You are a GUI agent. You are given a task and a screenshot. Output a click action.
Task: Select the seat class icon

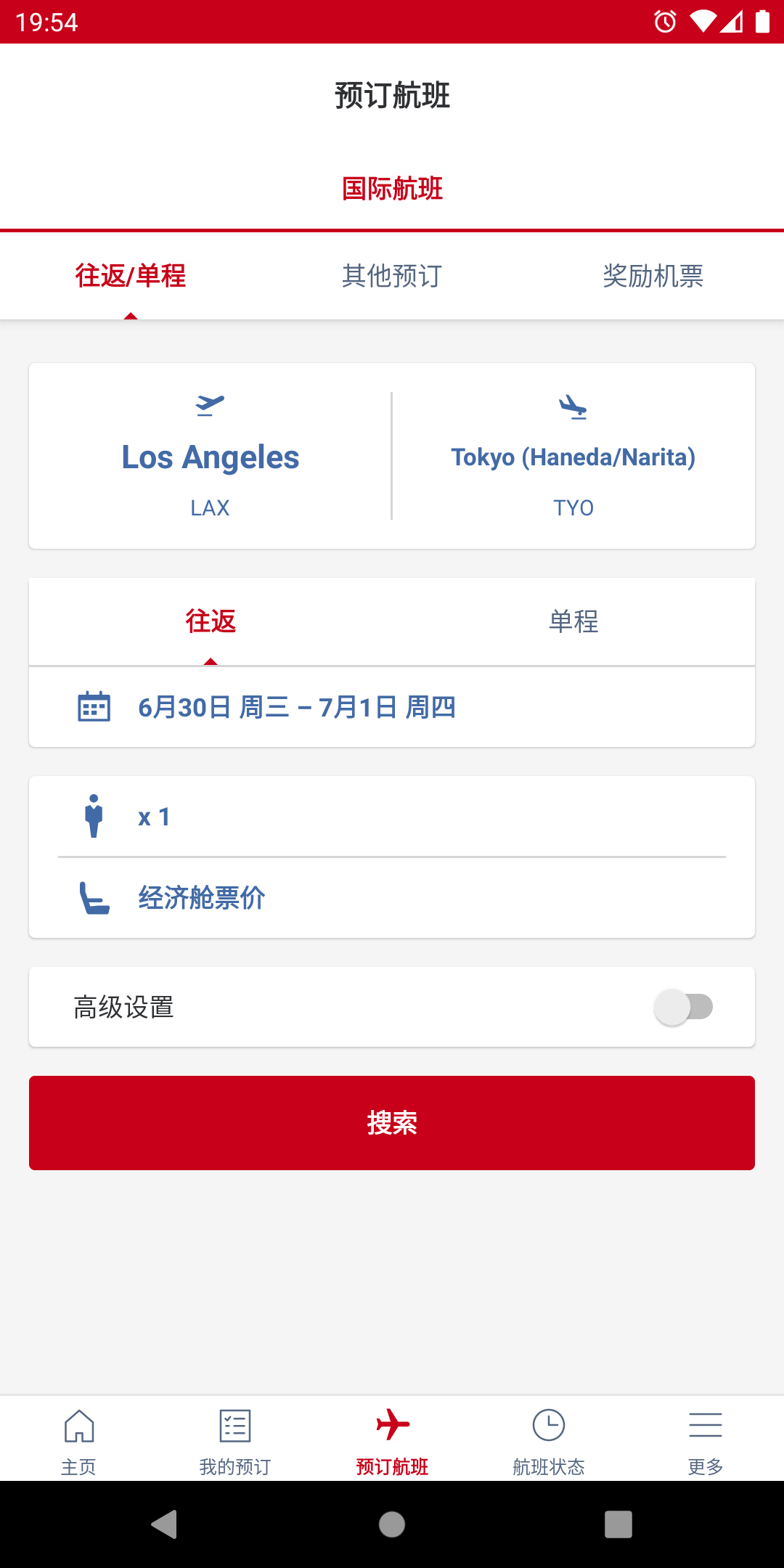(x=94, y=898)
